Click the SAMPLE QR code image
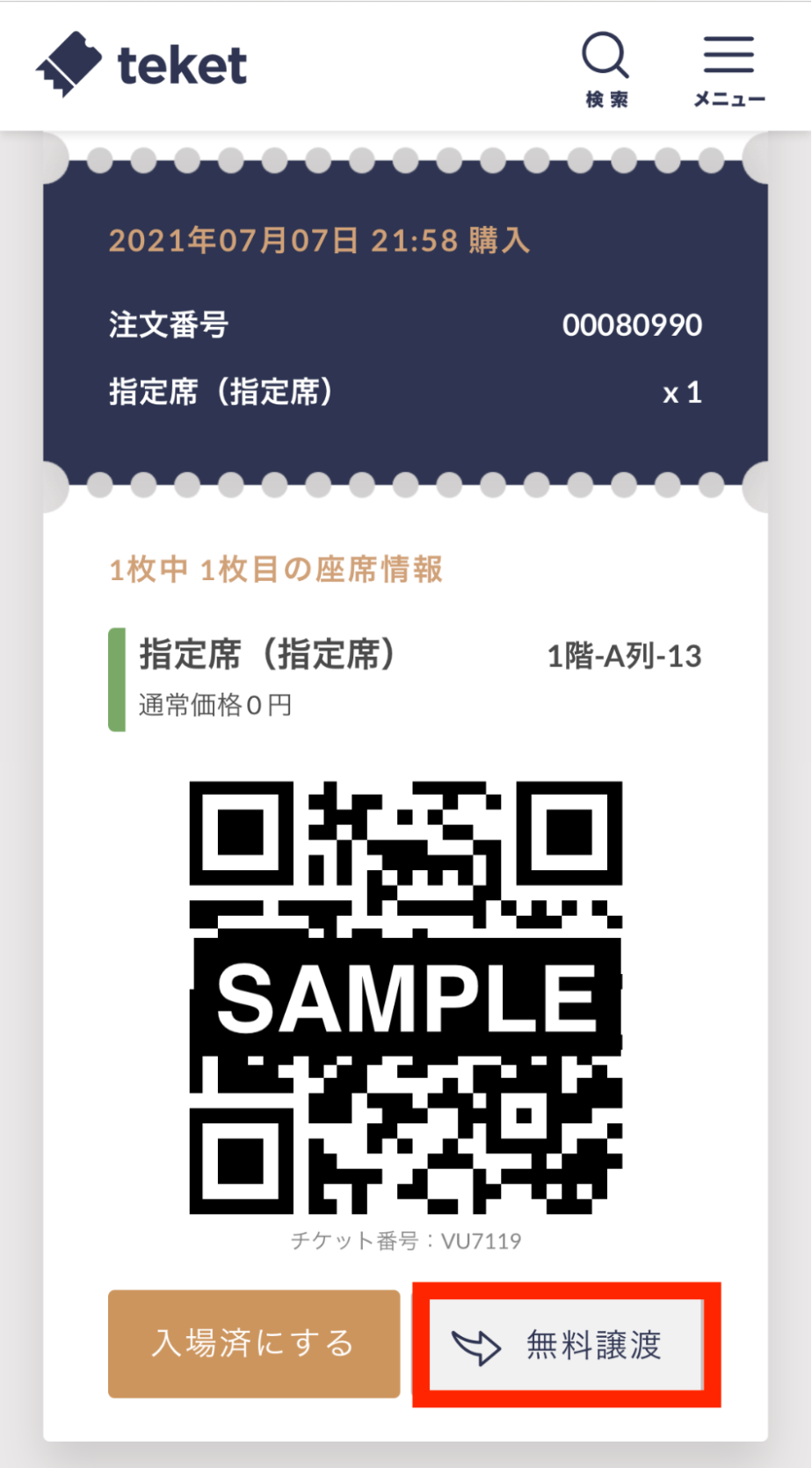Screen dimensions: 812x1468 click(404, 993)
